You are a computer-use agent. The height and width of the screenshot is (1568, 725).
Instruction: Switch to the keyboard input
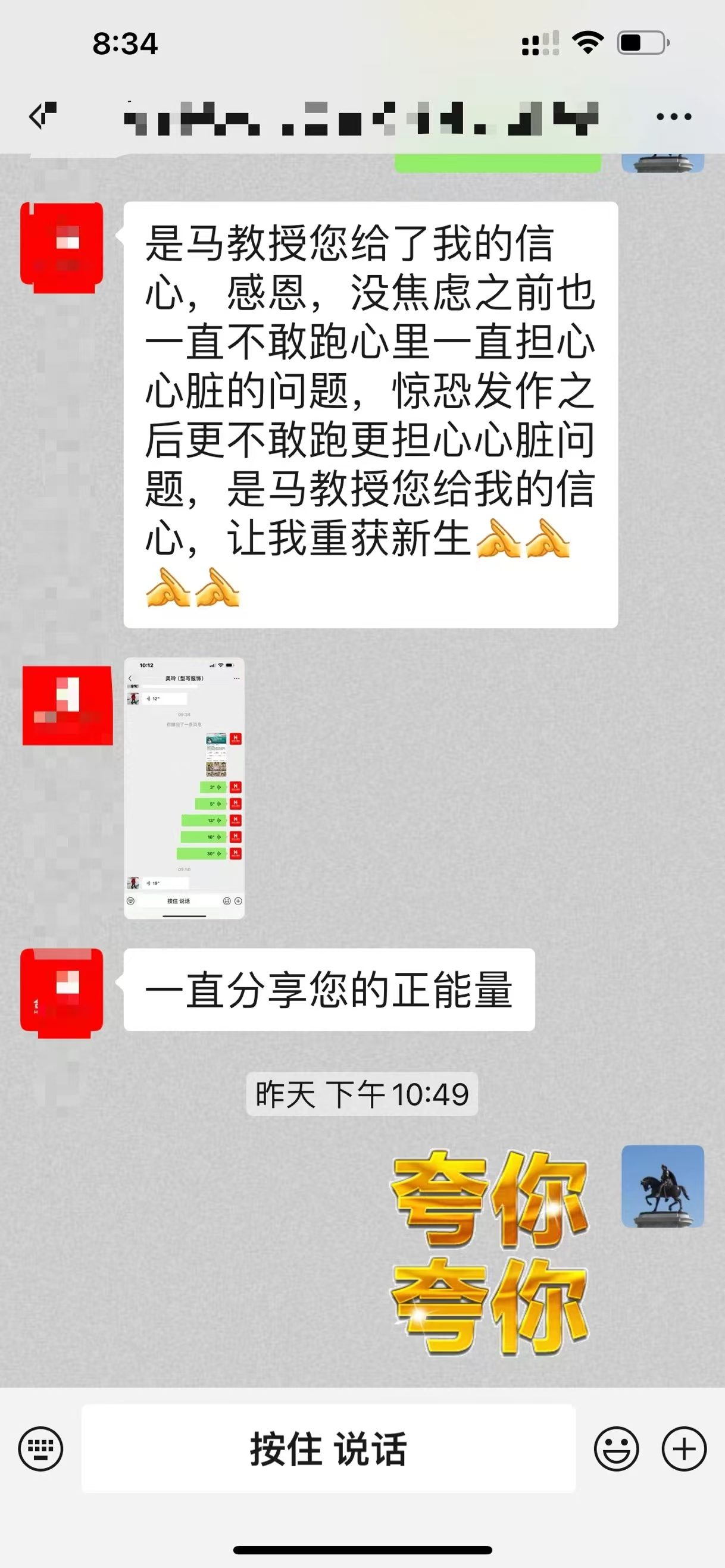(x=40, y=1449)
